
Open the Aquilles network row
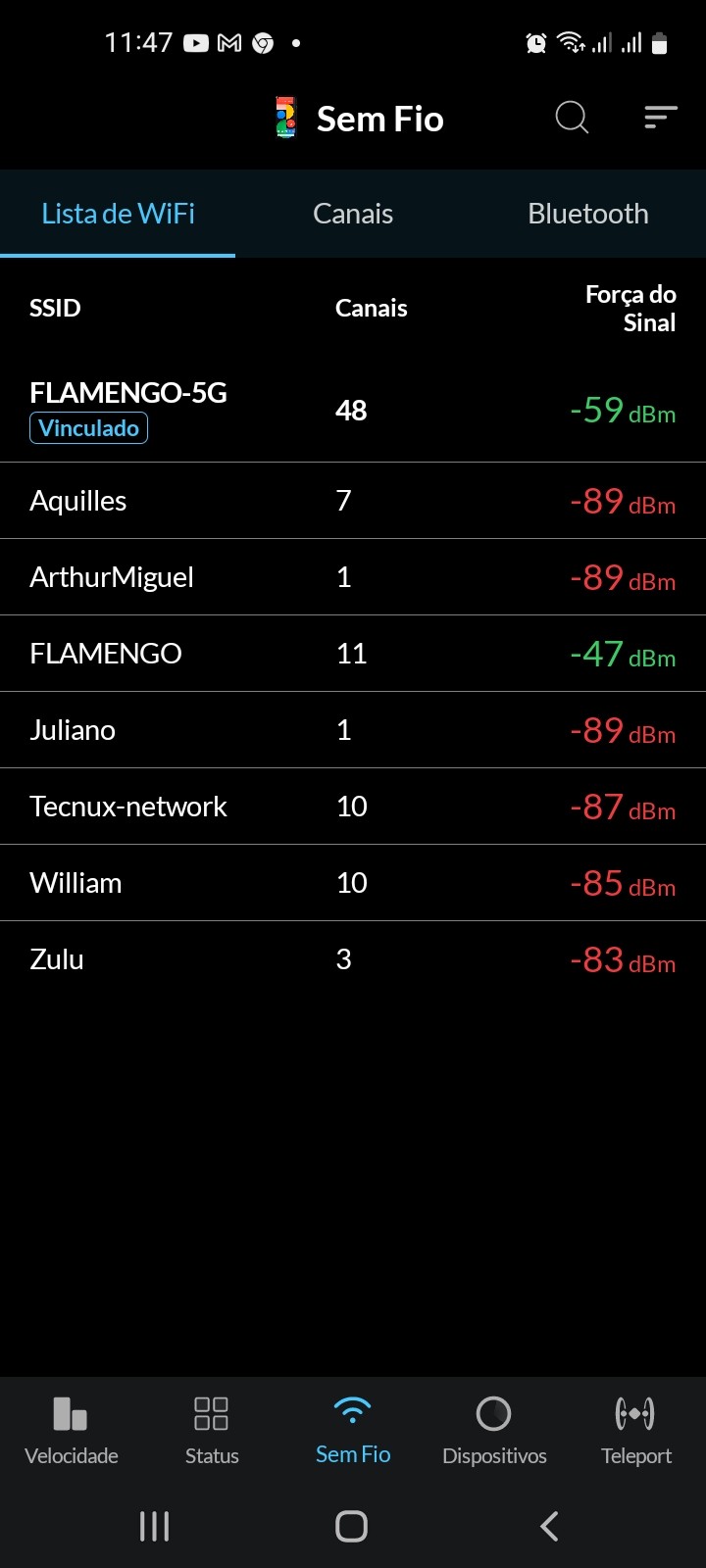point(353,501)
